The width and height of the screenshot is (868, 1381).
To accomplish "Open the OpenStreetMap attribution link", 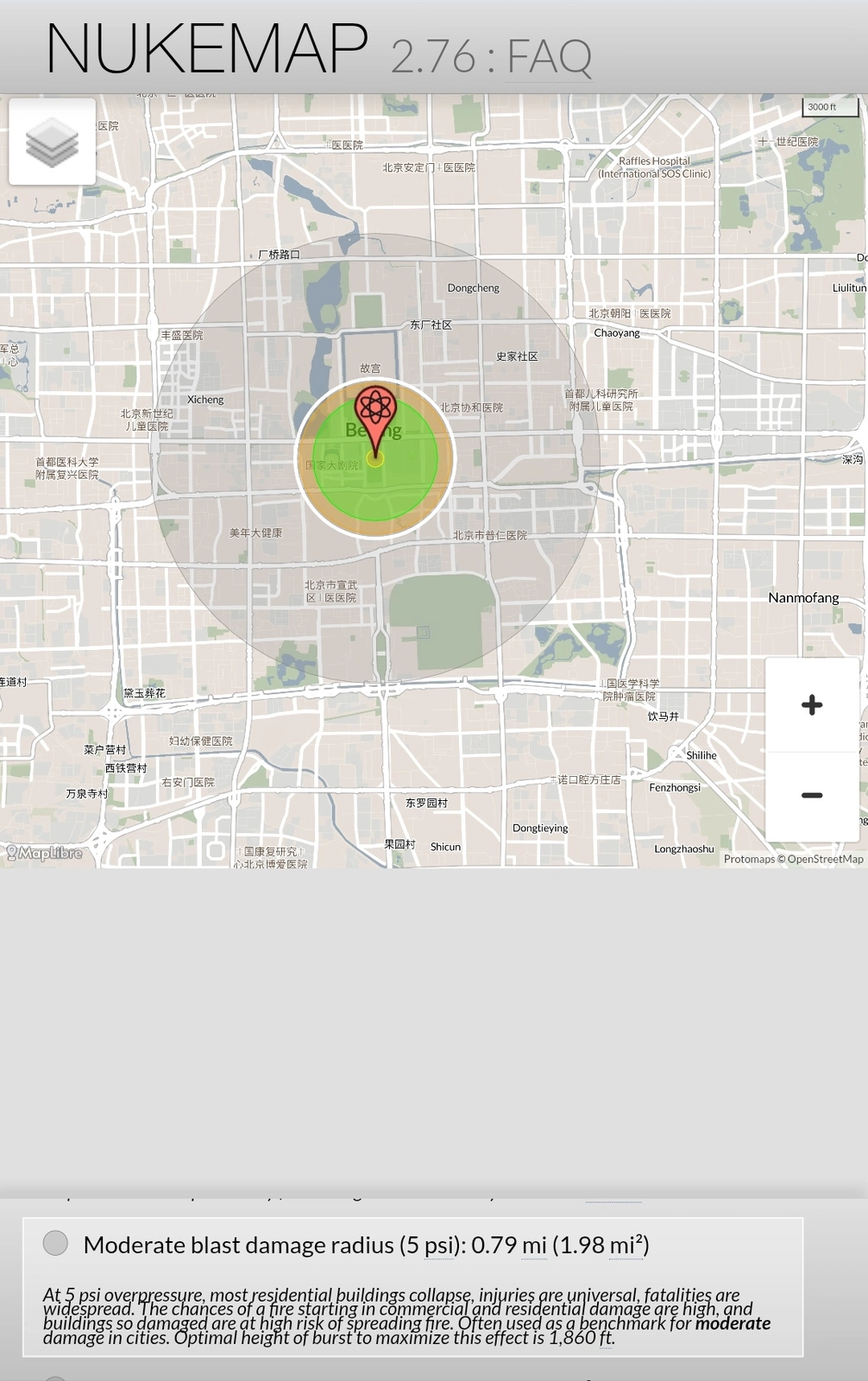I will click(825, 859).
